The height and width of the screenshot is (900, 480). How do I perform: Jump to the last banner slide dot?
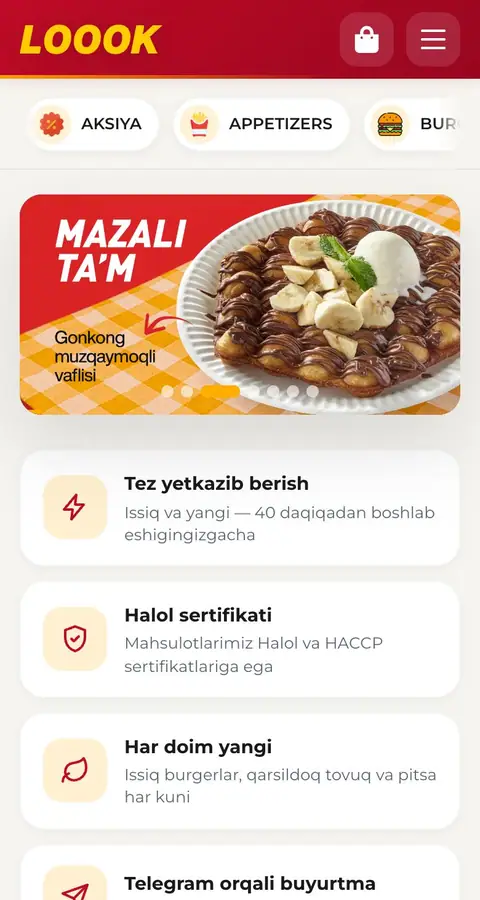tap(312, 391)
